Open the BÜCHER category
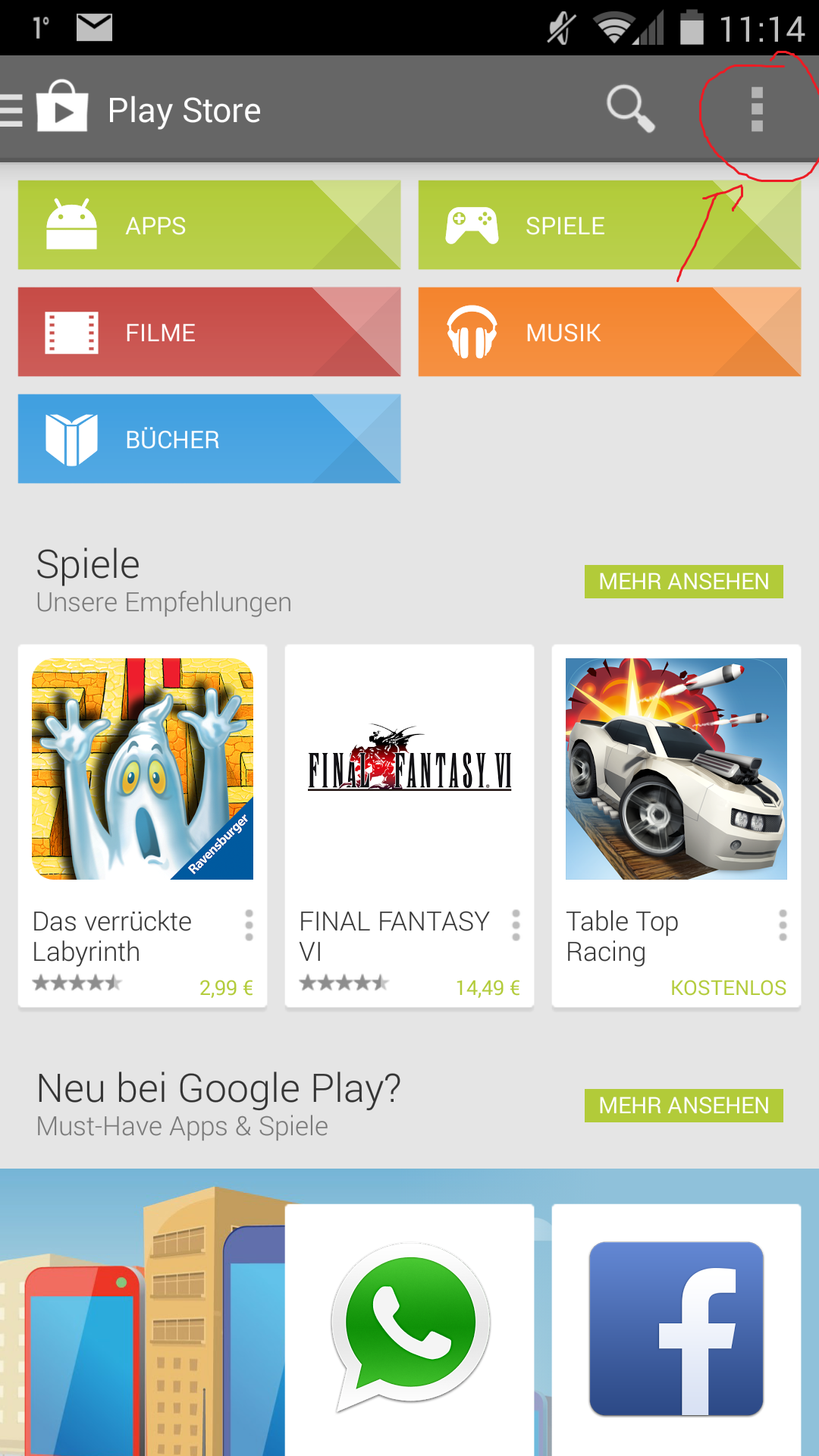 click(209, 439)
